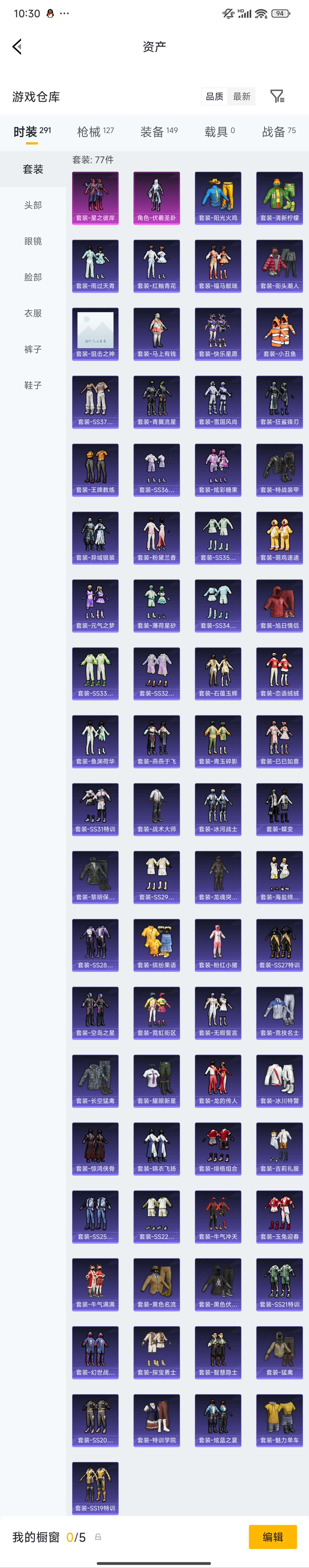The image size is (309, 1568).
Task: Sort items by 品质
Action: (215, 96)
